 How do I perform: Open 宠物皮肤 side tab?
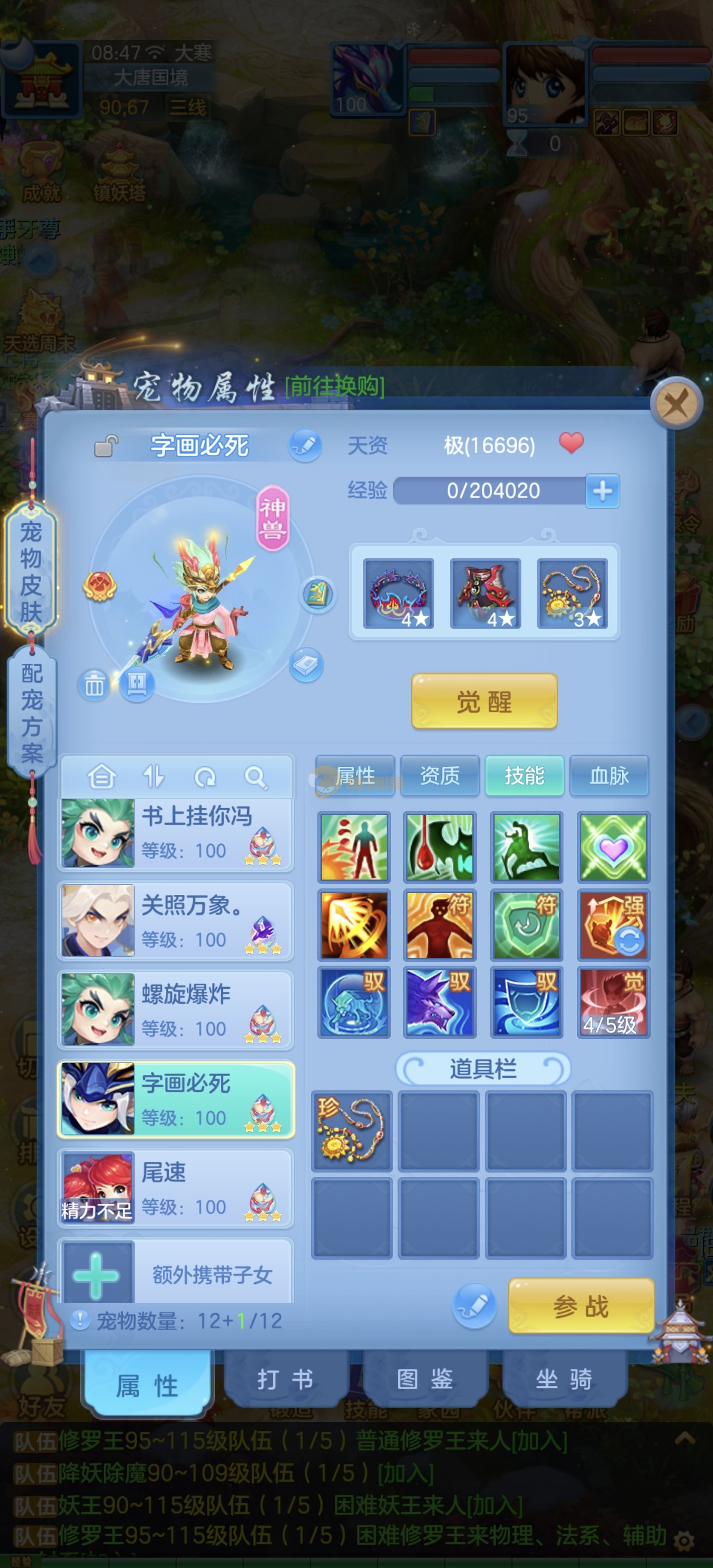31,571
